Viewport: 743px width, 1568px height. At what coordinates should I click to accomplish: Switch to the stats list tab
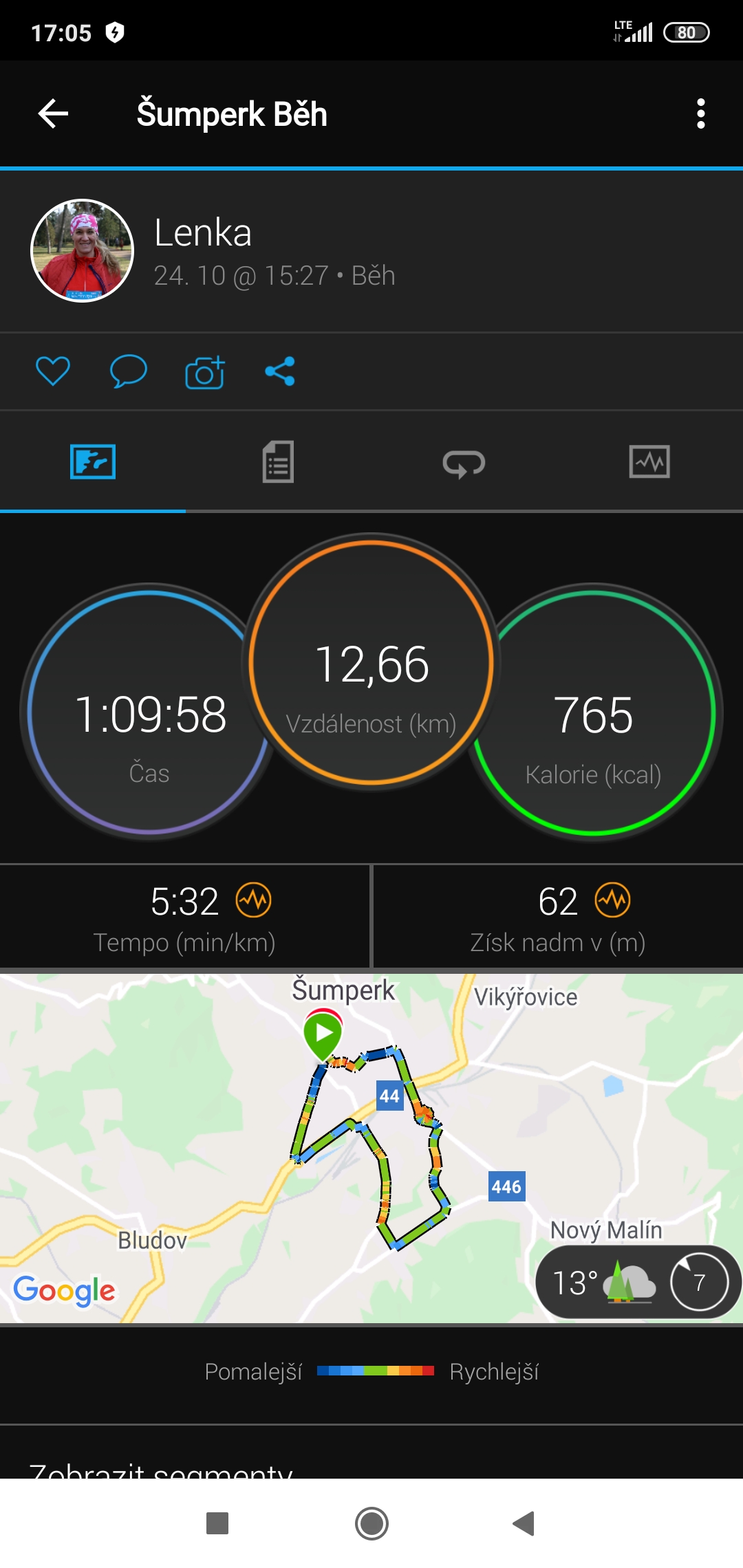coord(278,461)
